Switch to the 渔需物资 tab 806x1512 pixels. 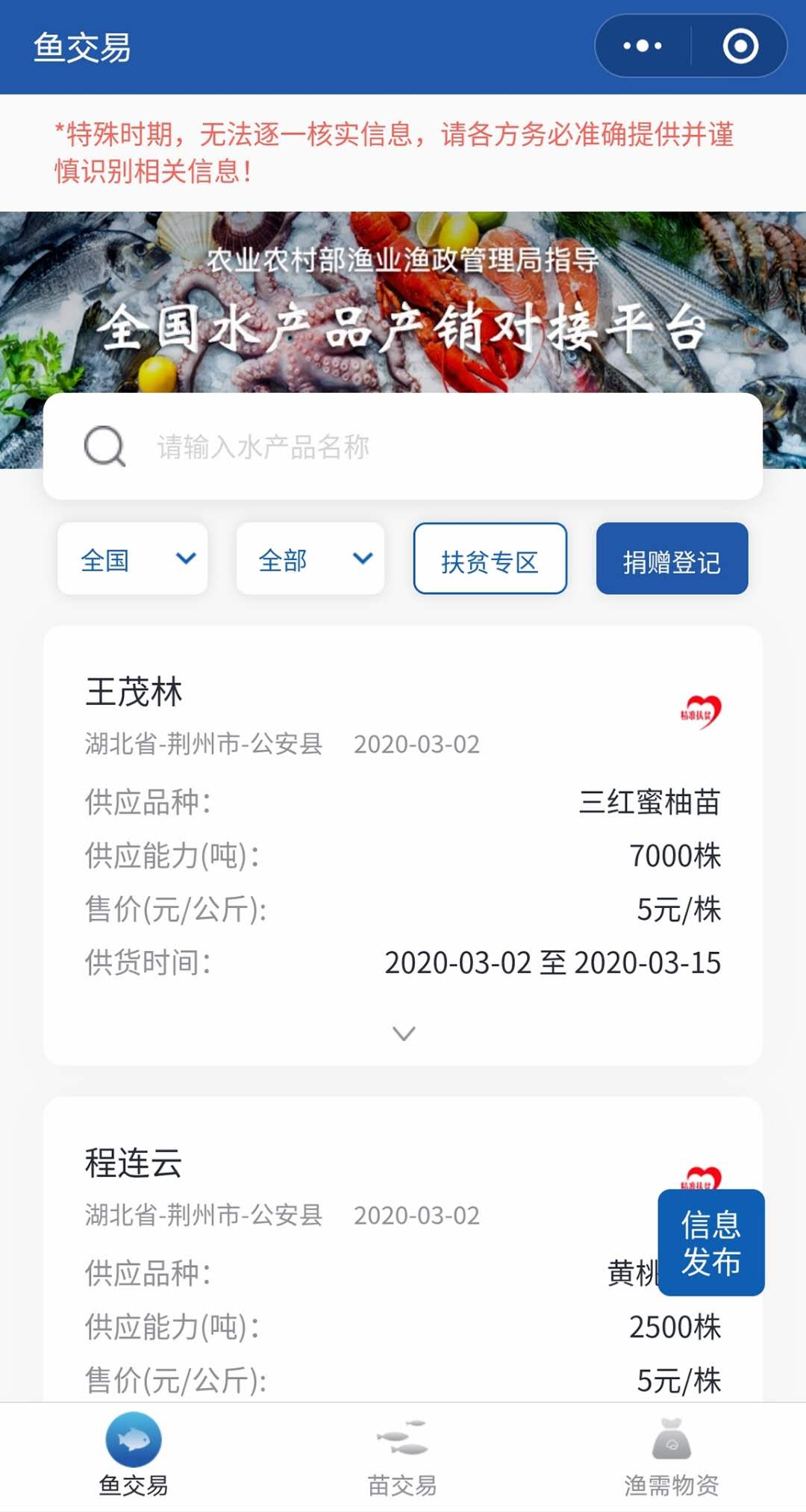point(671,1456)
